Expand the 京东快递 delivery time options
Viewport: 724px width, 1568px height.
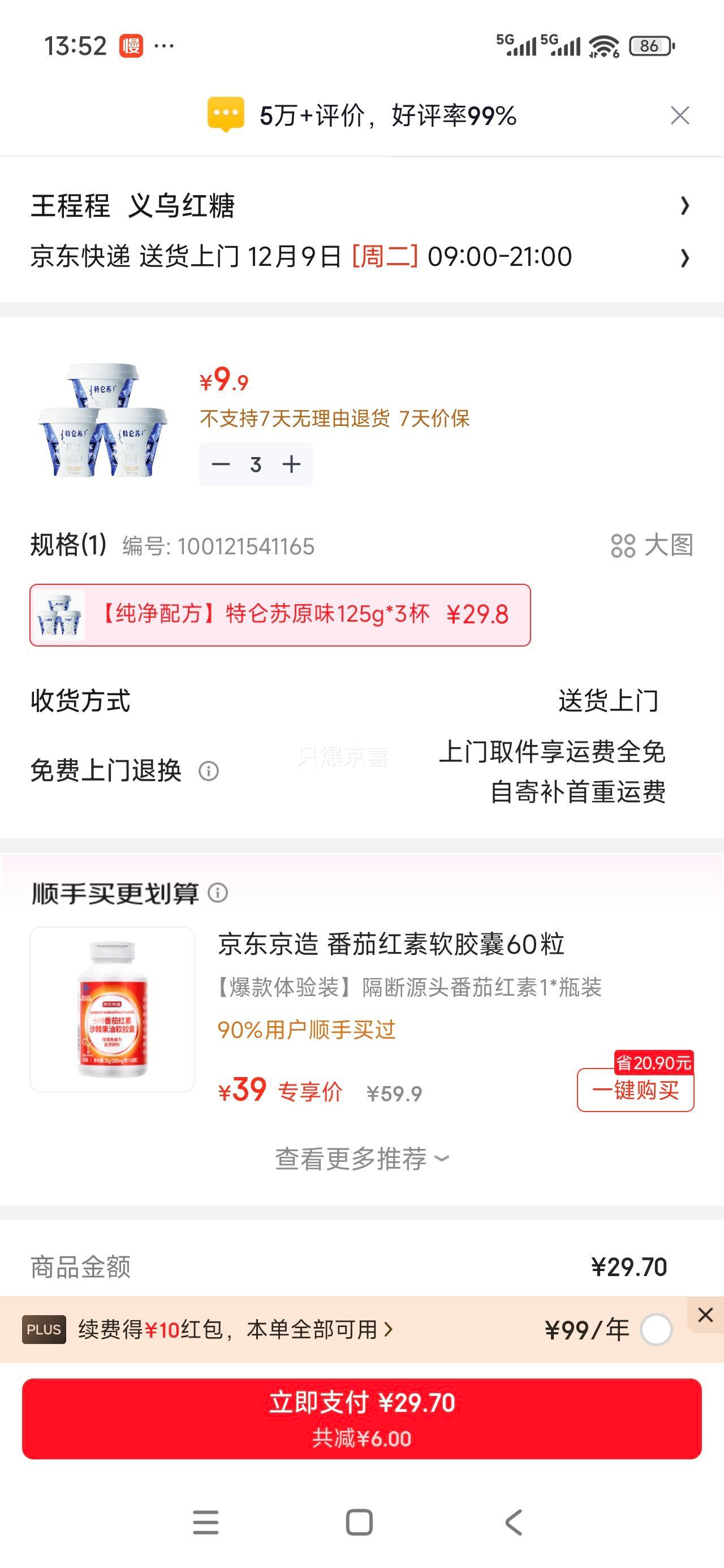[684, 258]
